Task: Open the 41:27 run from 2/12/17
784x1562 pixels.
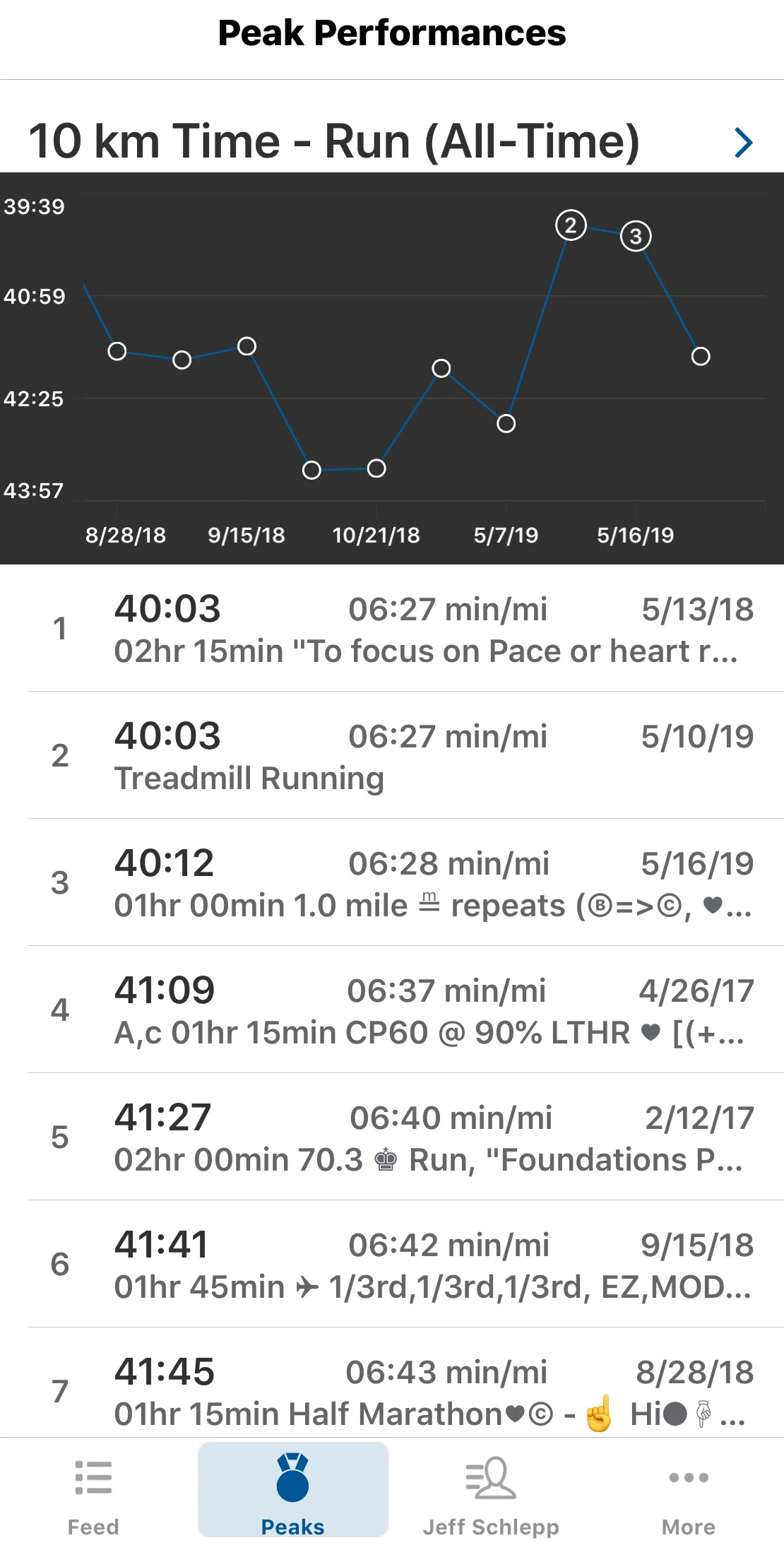Action: pyautogui.click(x=406, y=1137)
